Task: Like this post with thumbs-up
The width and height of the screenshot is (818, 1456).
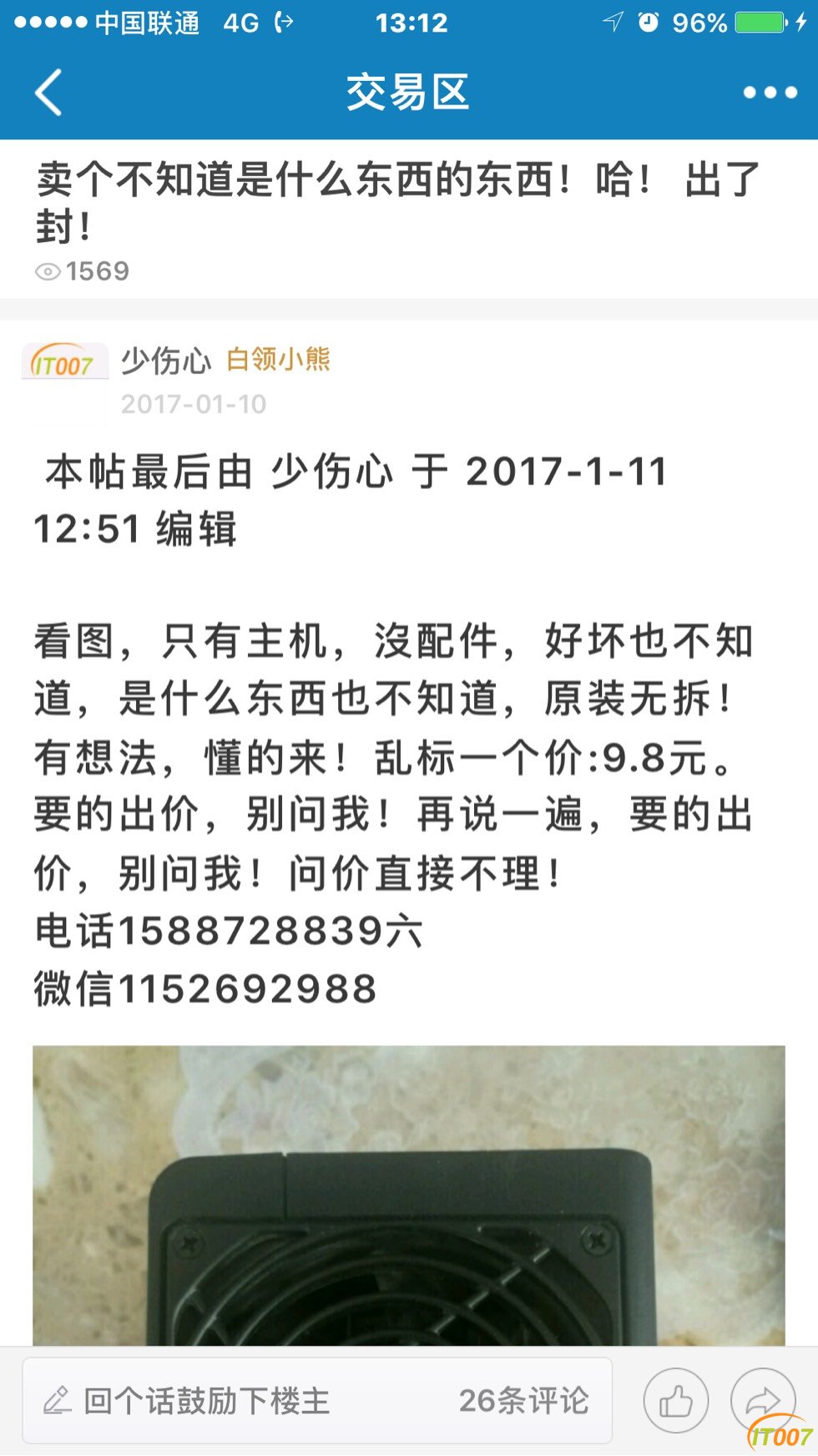Action: coord(675,1401)
